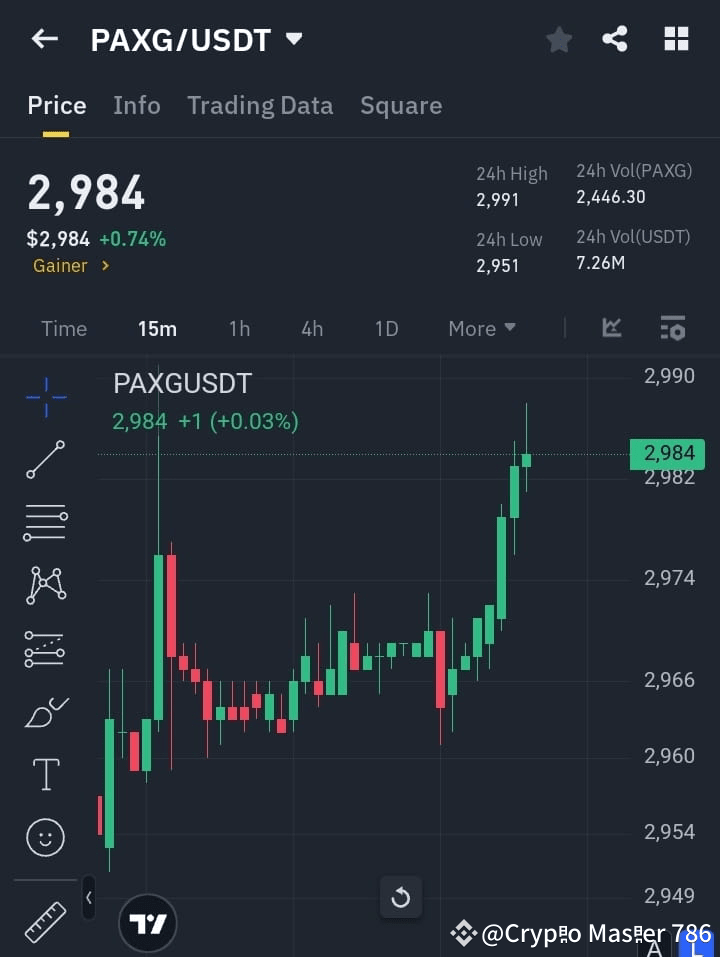Collapse the drawing tools sidebar
The image size is (720, 957).
coord(88,898)
